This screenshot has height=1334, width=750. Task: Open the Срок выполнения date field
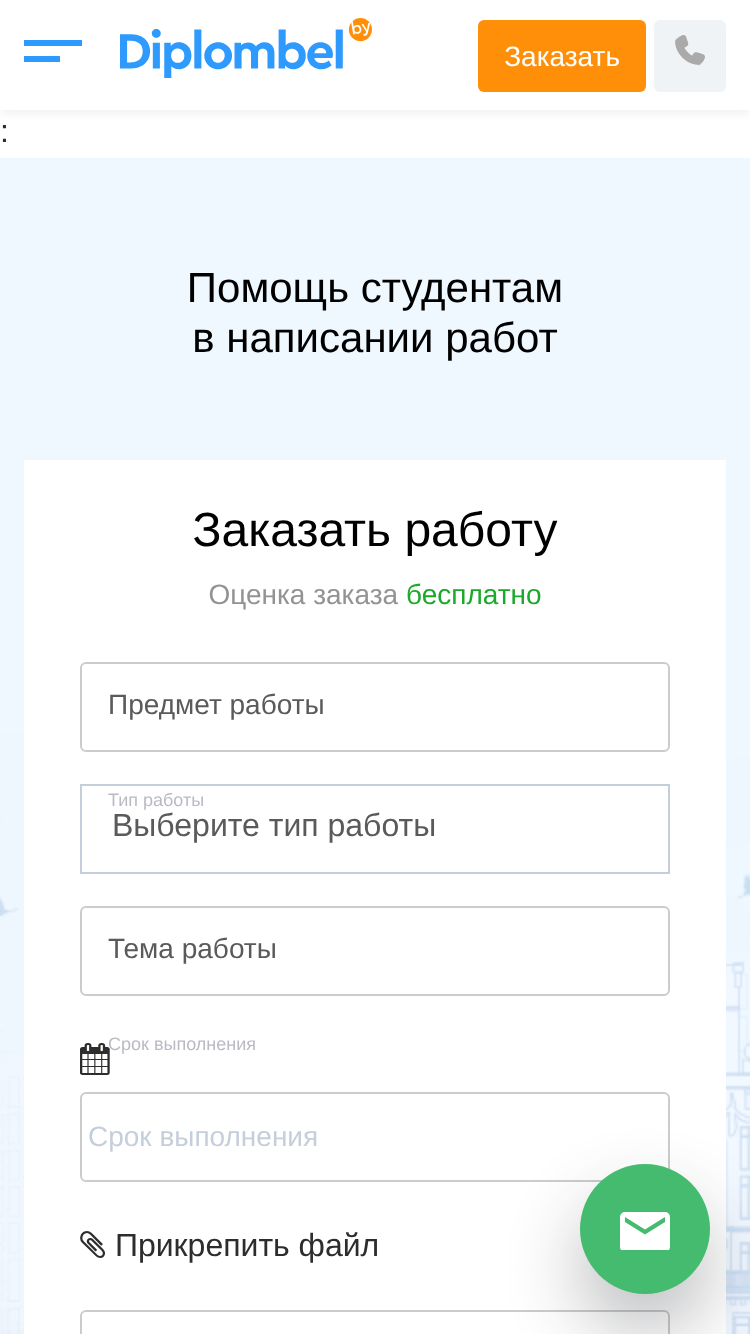point(375,1137)
